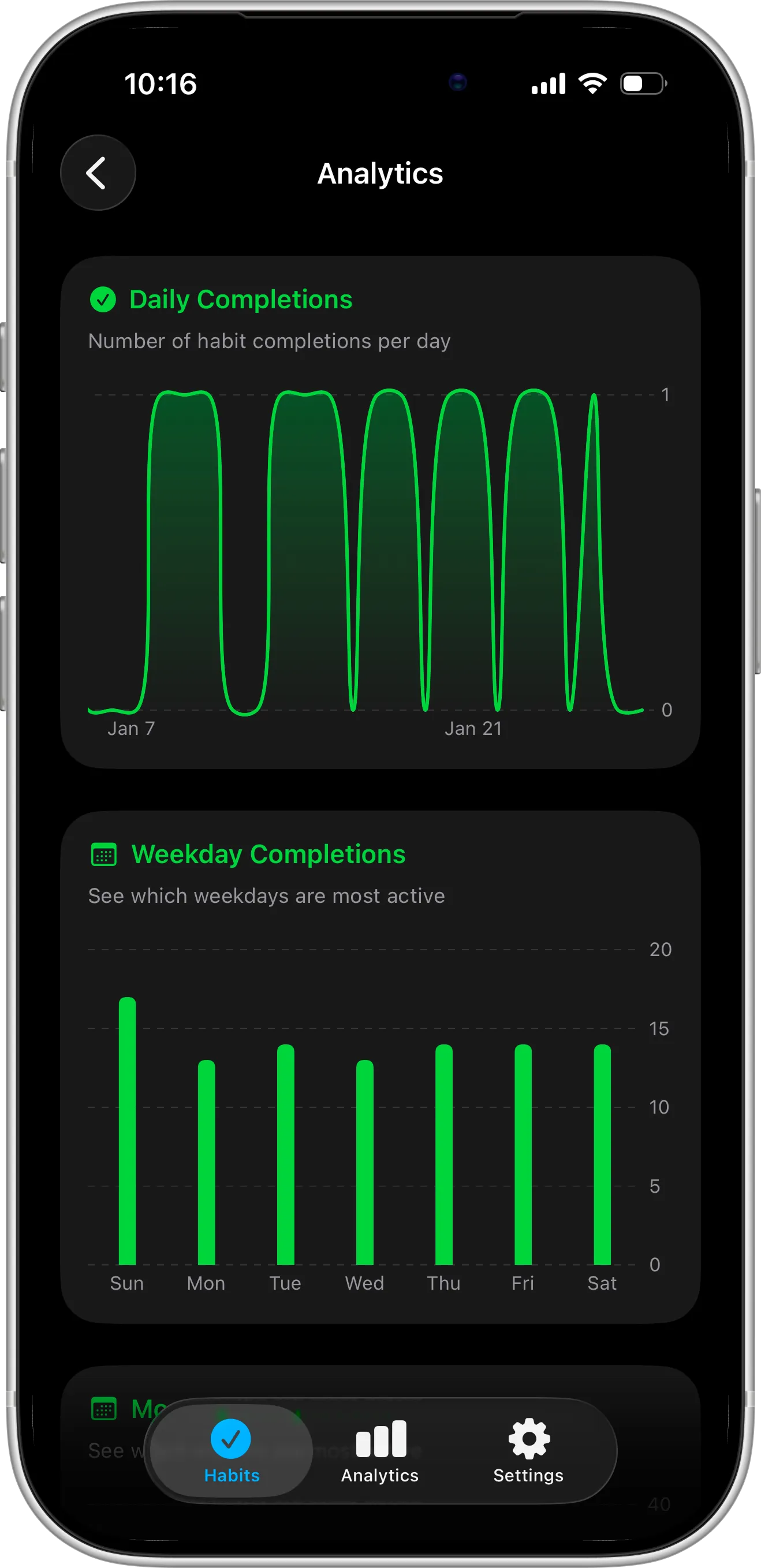Image resolution: width=761 pixels, height=1568 pixels.
Task: Tap the clock showing 10:16
Action: pos(161,83)
